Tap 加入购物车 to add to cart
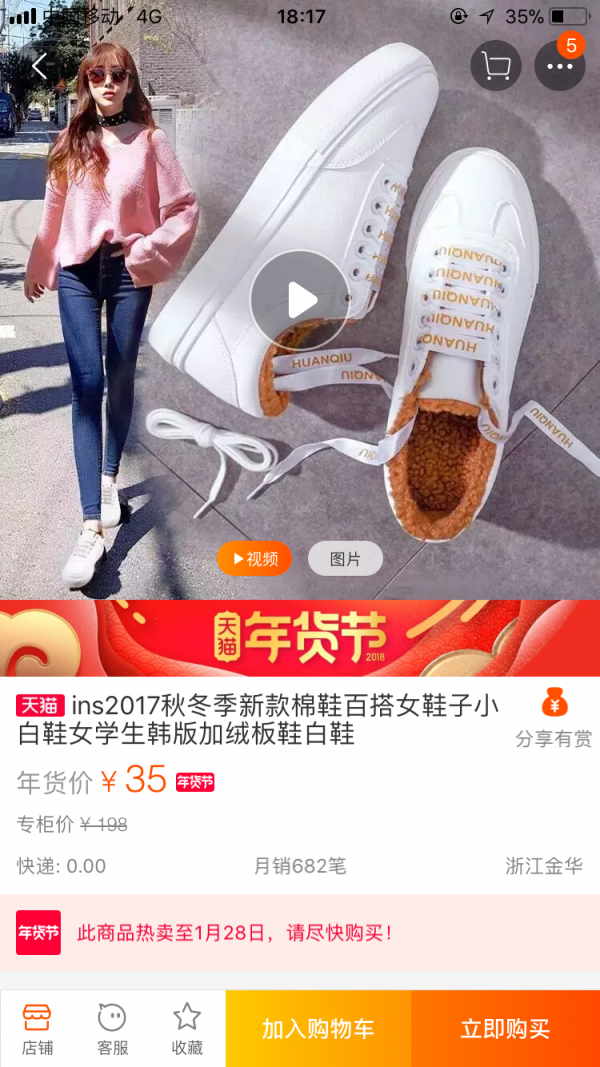The height and width of the screenshot is (1067, 600). [x=318, y=1028]
